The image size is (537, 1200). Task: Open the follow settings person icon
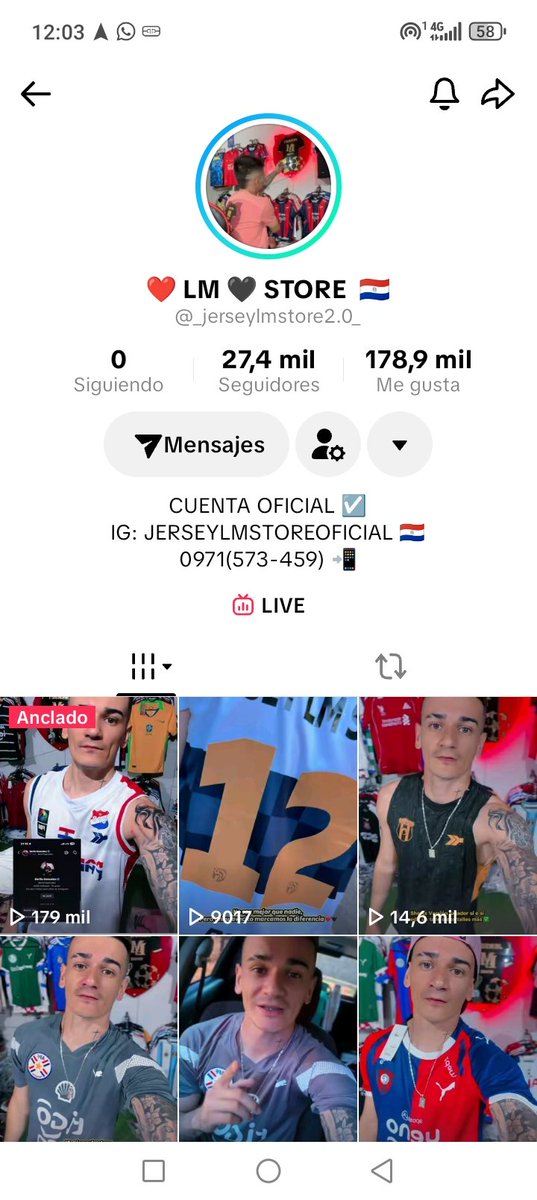tap(328, 445)
